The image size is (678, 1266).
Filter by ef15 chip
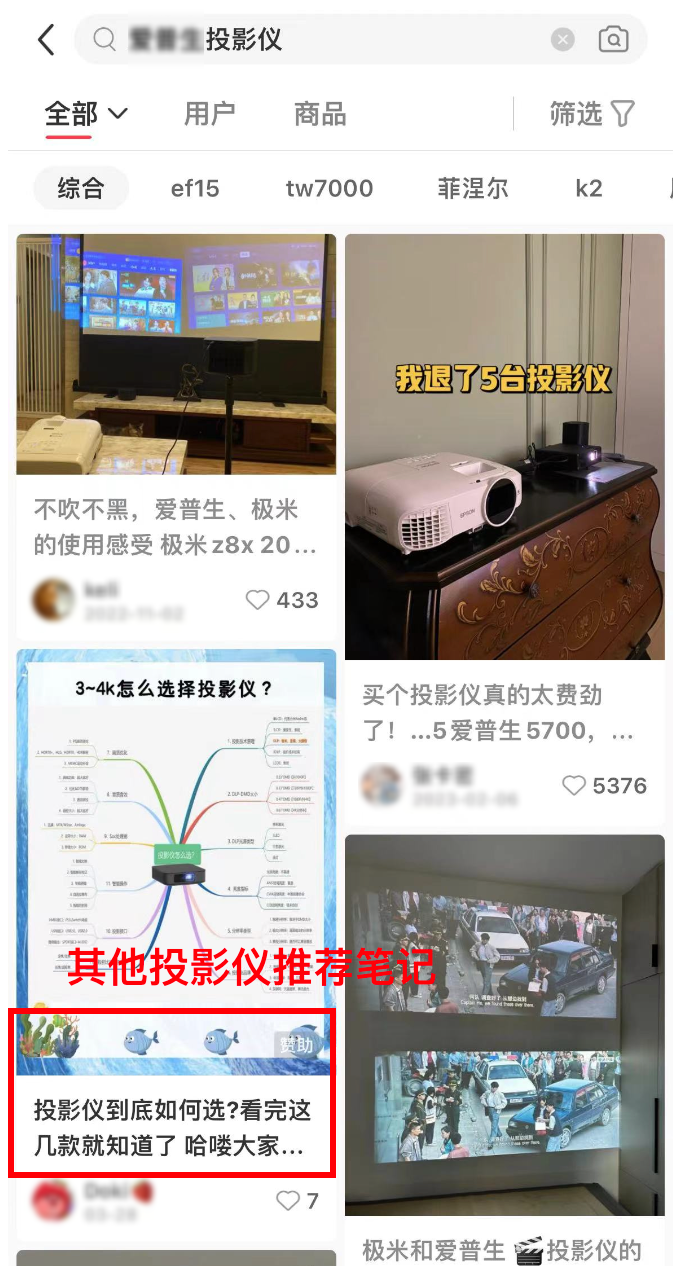click(195, 188)
